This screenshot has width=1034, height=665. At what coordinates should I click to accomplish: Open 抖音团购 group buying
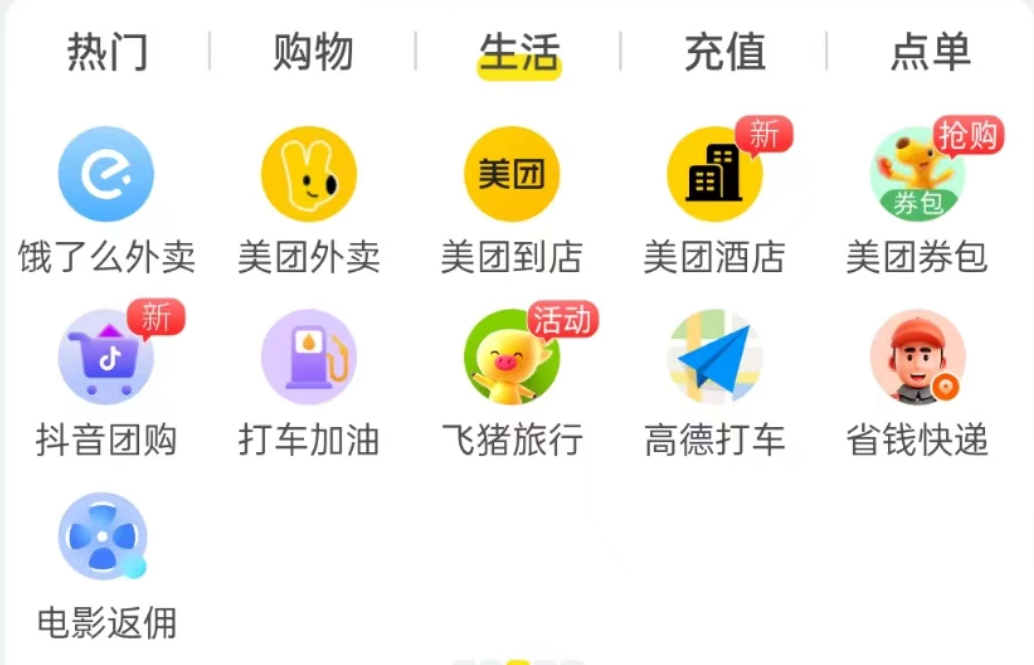pyautogui.click(x=106, y=357)
